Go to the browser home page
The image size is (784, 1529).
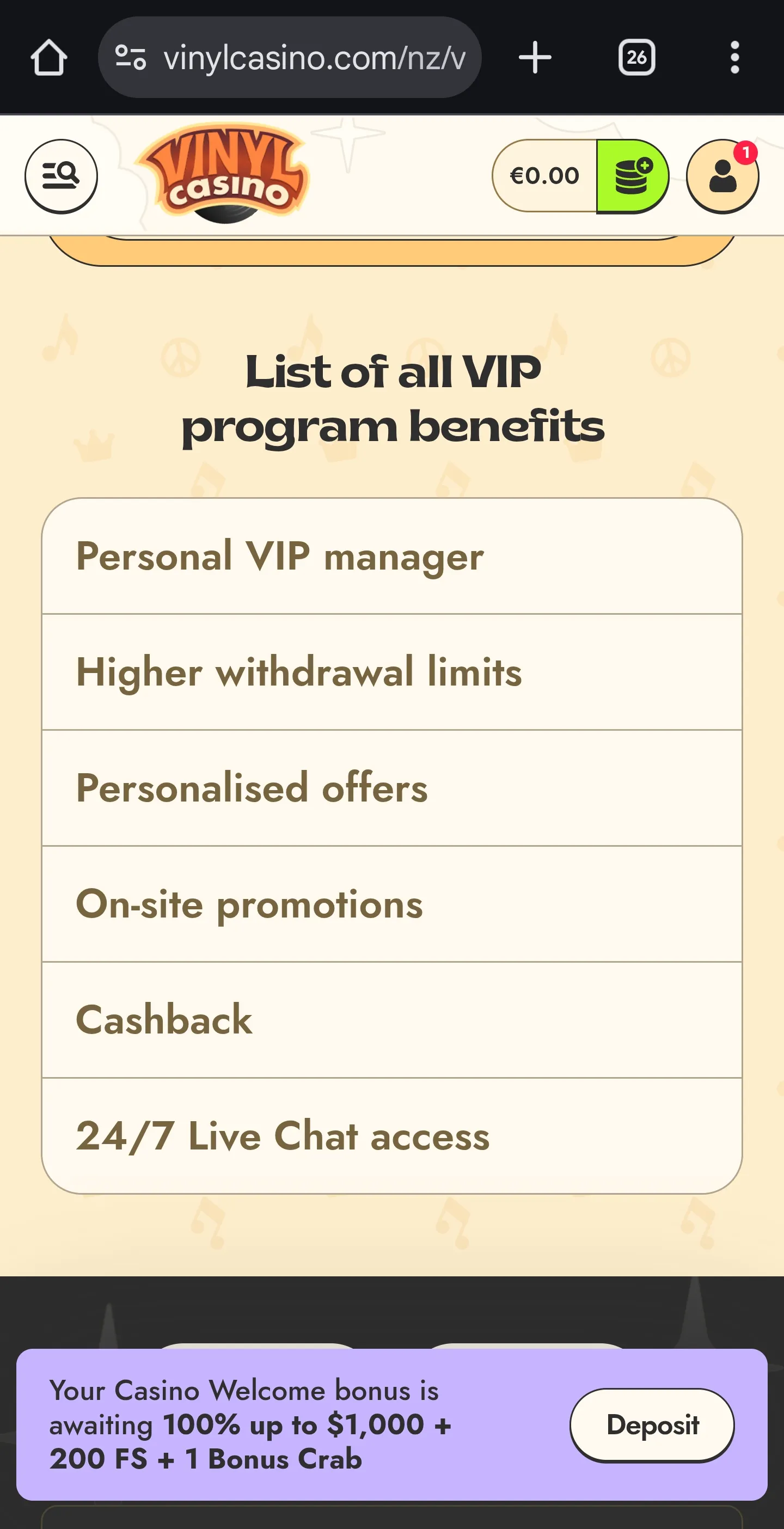[48, 58]
